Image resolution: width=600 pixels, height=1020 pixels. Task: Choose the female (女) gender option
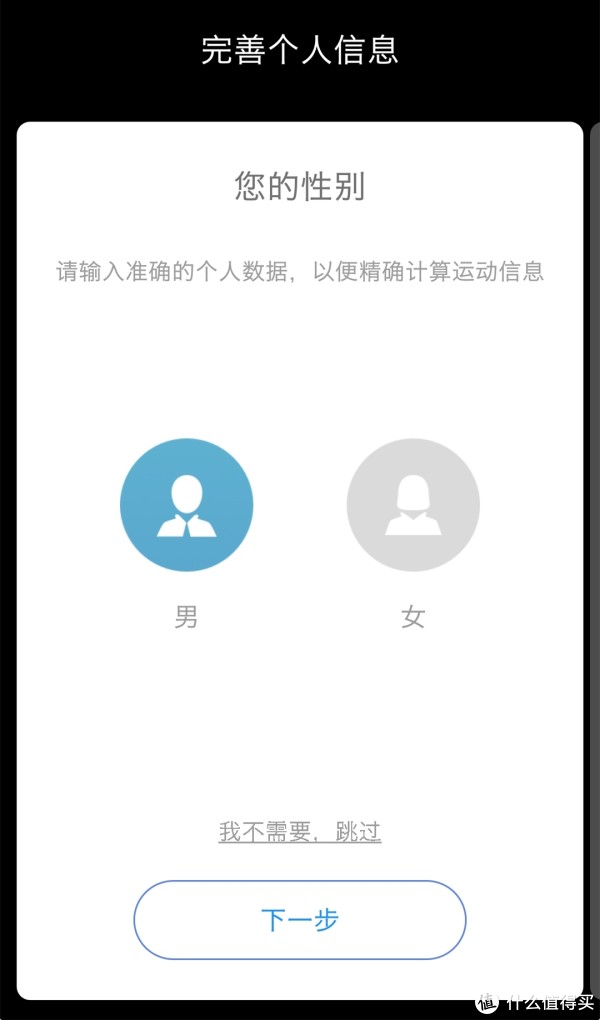[413, 505]
